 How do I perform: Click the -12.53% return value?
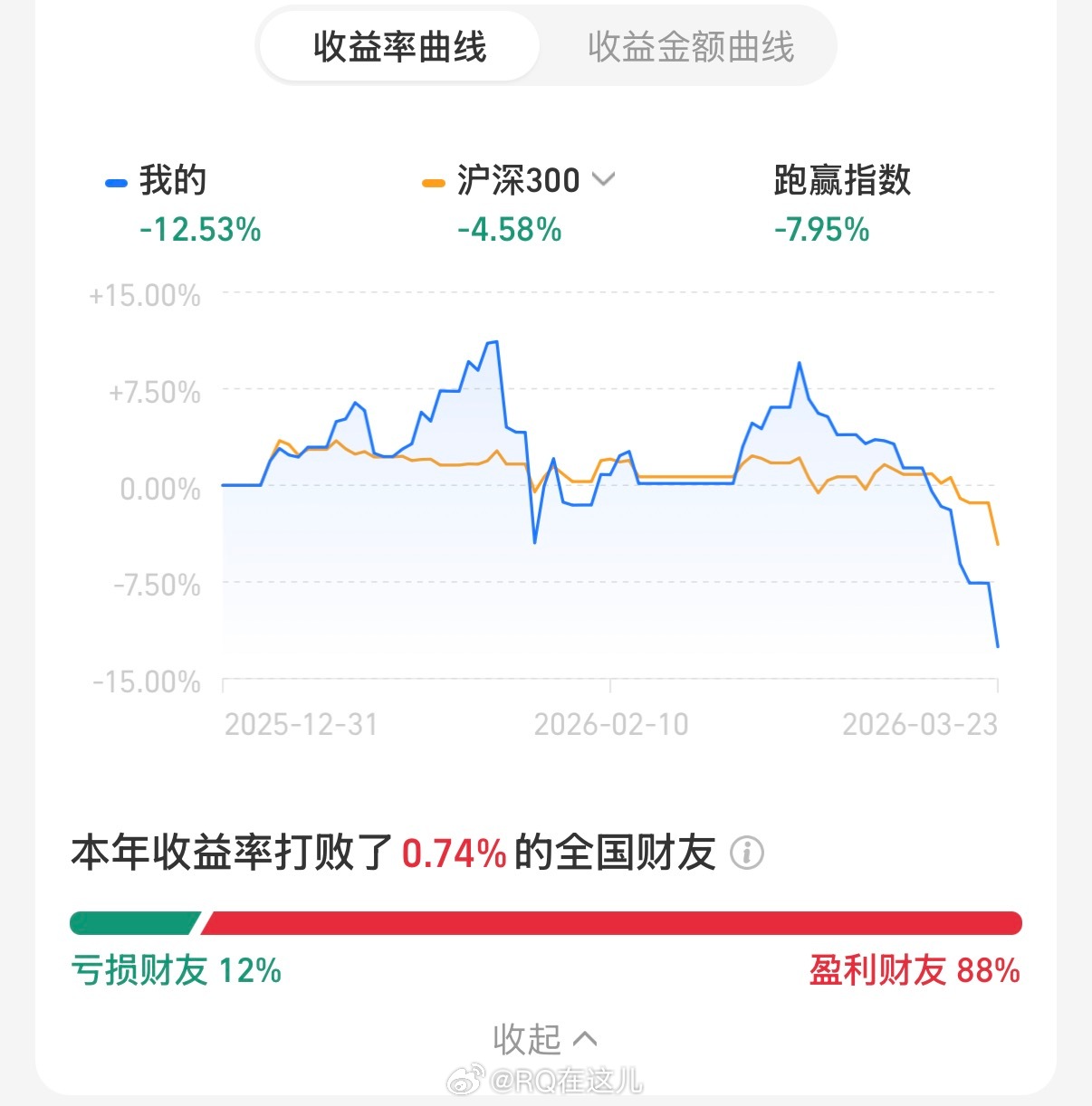[197, 229]
